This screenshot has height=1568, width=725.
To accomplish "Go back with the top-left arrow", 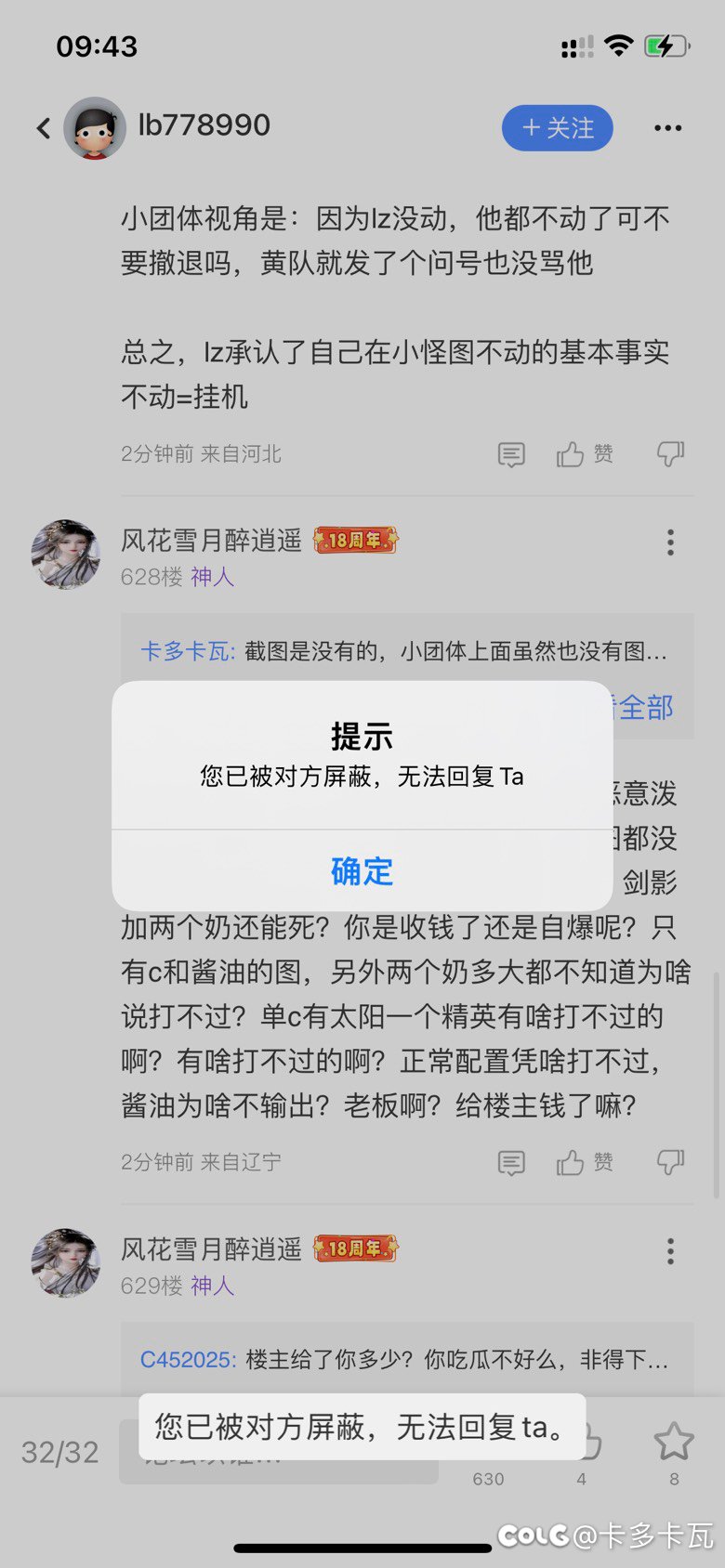I will pyautogui.click(x=43, y=128).
